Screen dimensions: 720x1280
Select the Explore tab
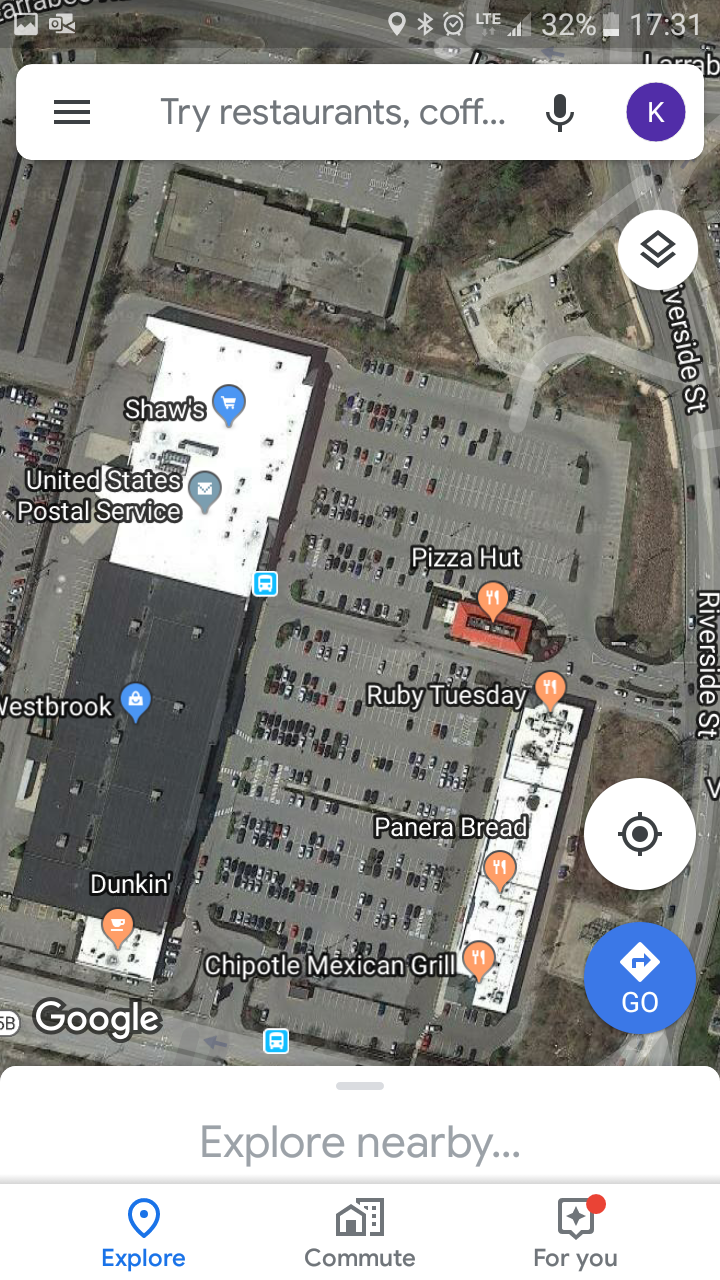144,1234
